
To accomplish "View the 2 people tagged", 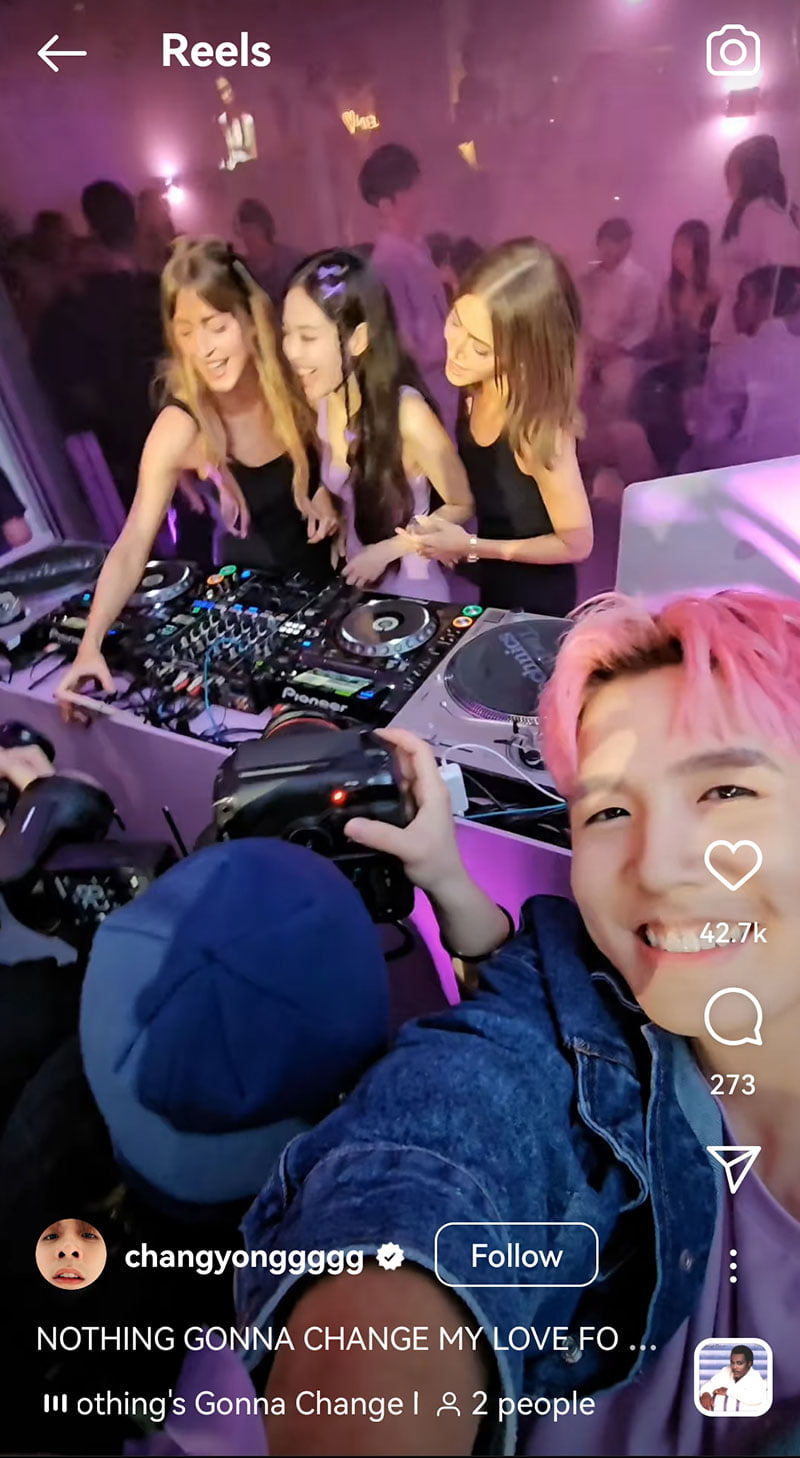I will [x=517, y=1404].
